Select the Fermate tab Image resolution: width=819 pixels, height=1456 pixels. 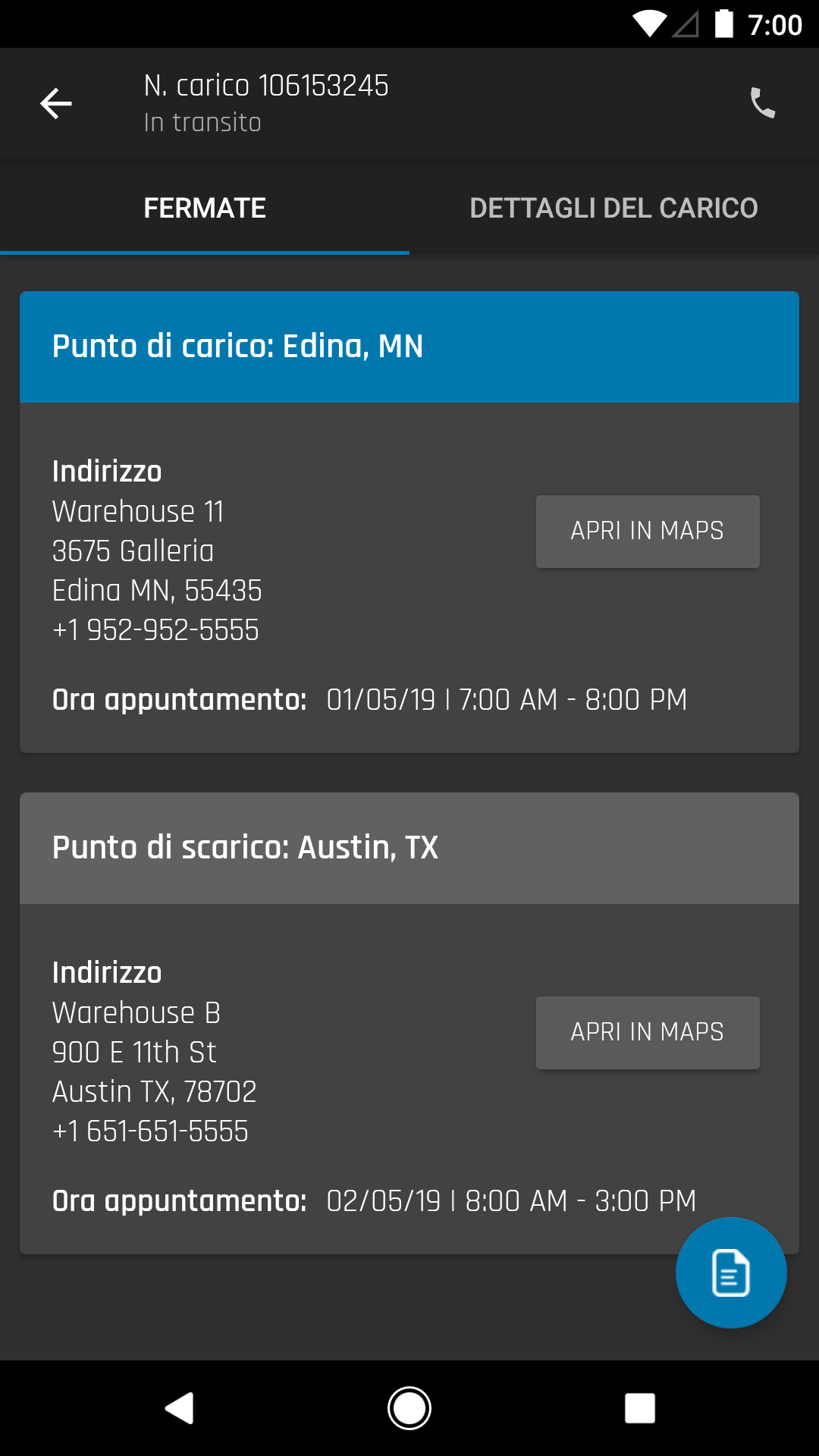pos(205,208)
